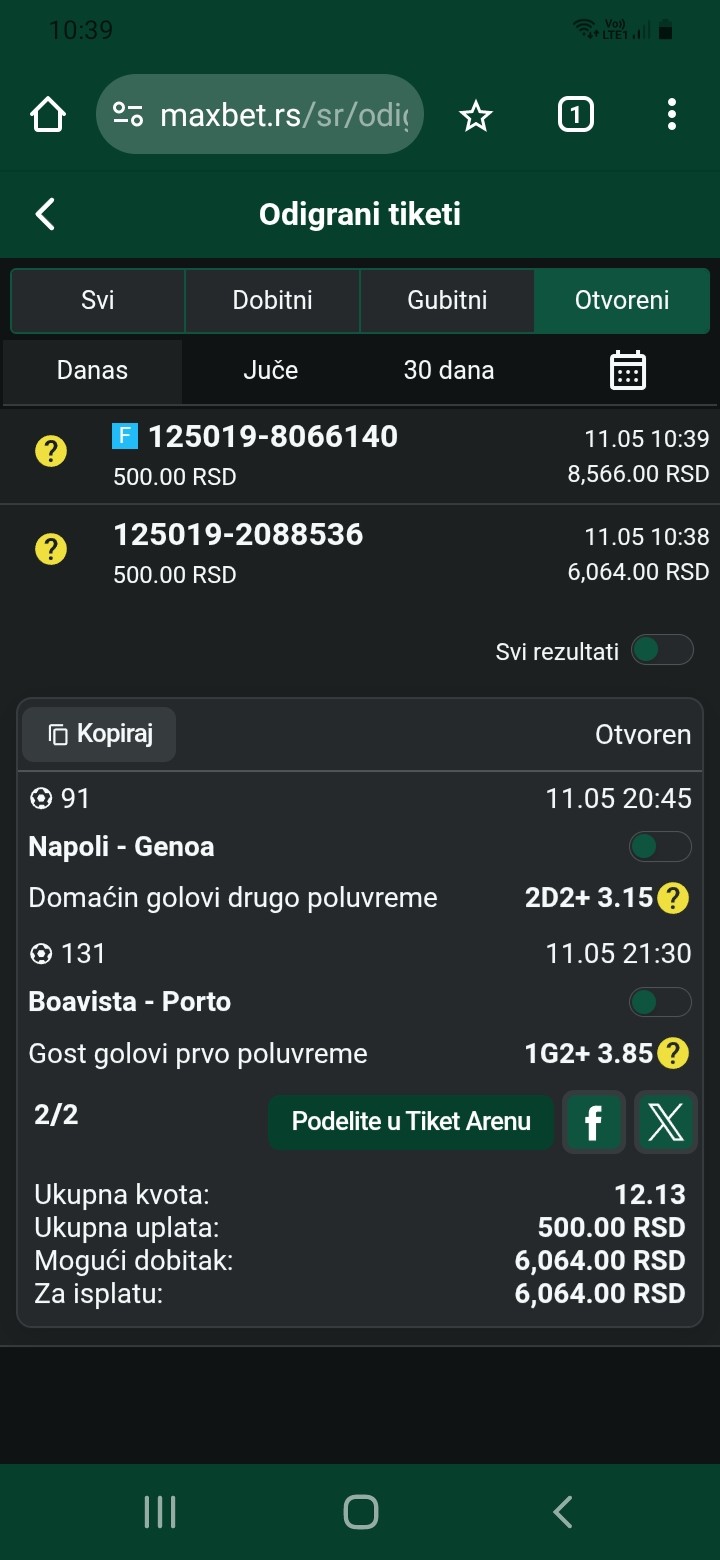Select the 30 dana filter
This screenshot has width=720, height=1560.
[x=448, y=370]
